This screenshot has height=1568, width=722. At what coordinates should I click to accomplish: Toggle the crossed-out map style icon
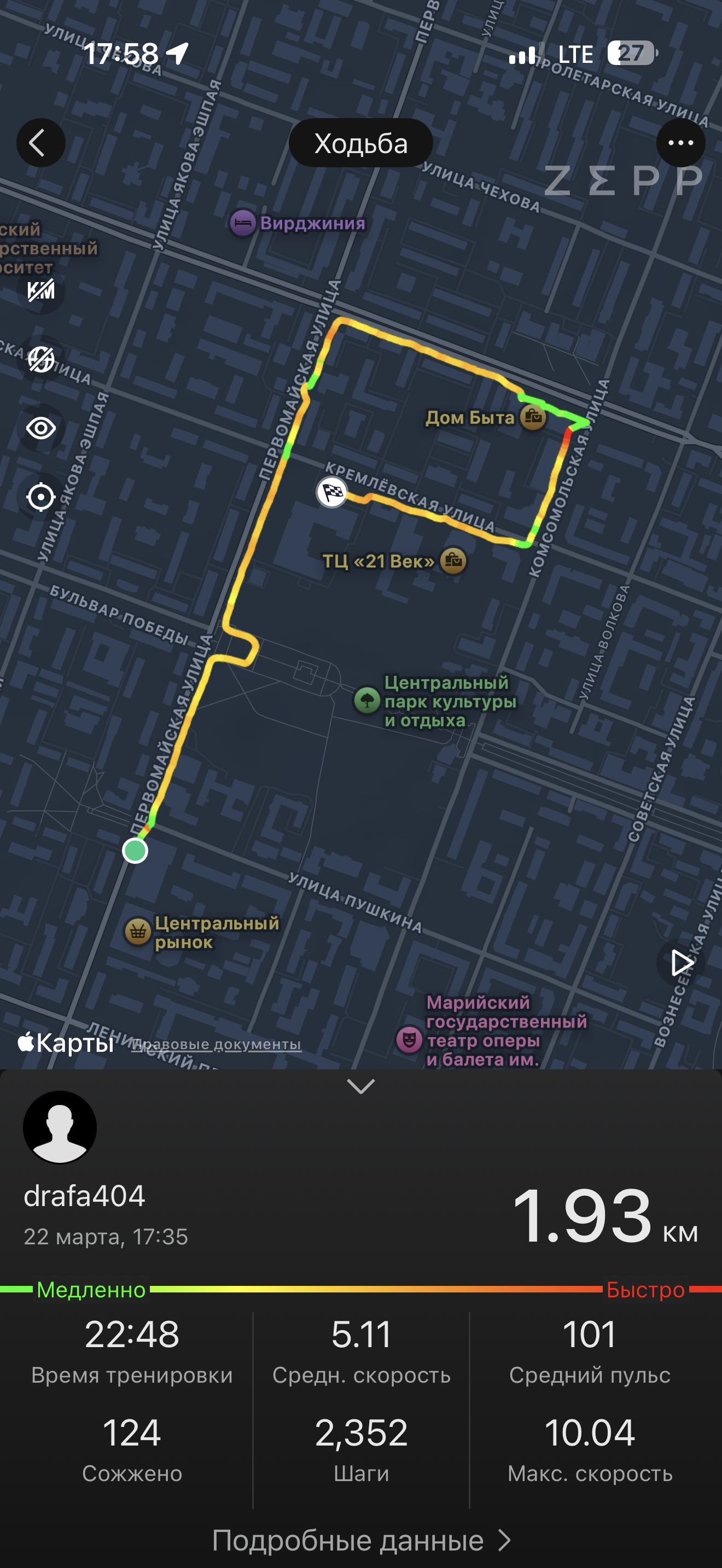click(41, 359)
